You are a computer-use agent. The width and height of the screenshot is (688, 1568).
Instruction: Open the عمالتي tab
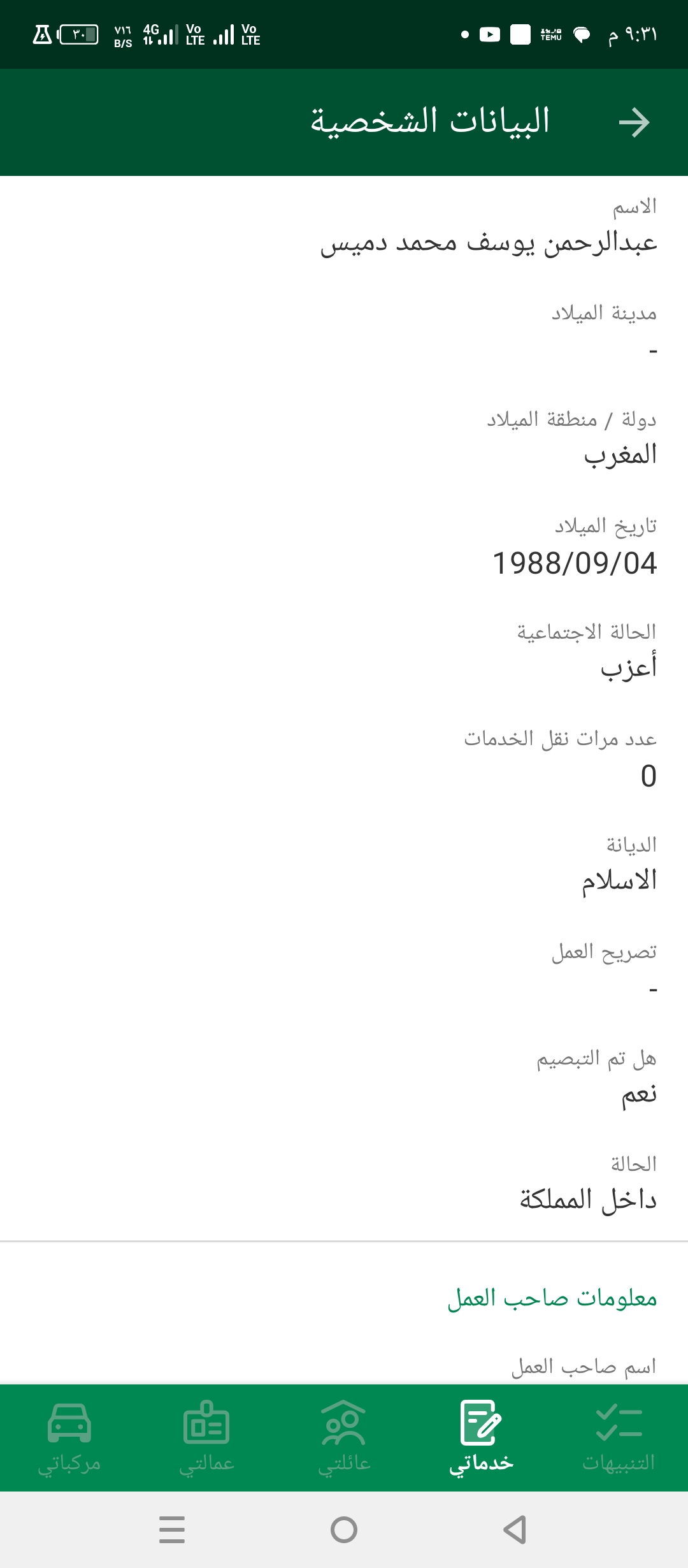[x=206, y=1438]
